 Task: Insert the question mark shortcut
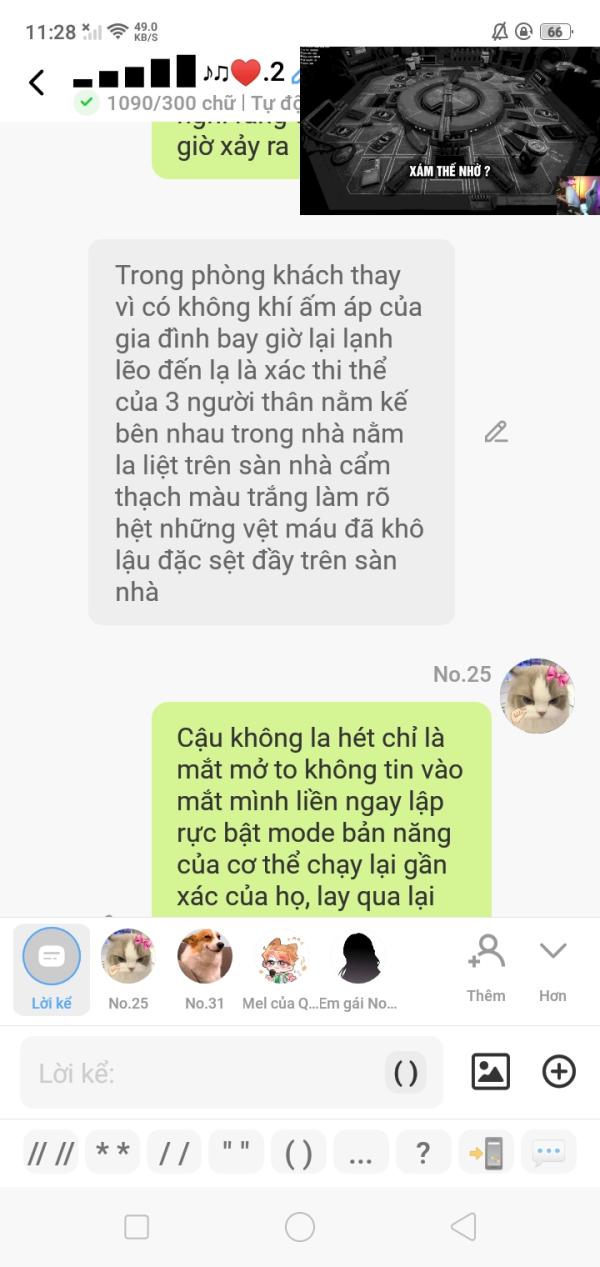point(423,1152)
